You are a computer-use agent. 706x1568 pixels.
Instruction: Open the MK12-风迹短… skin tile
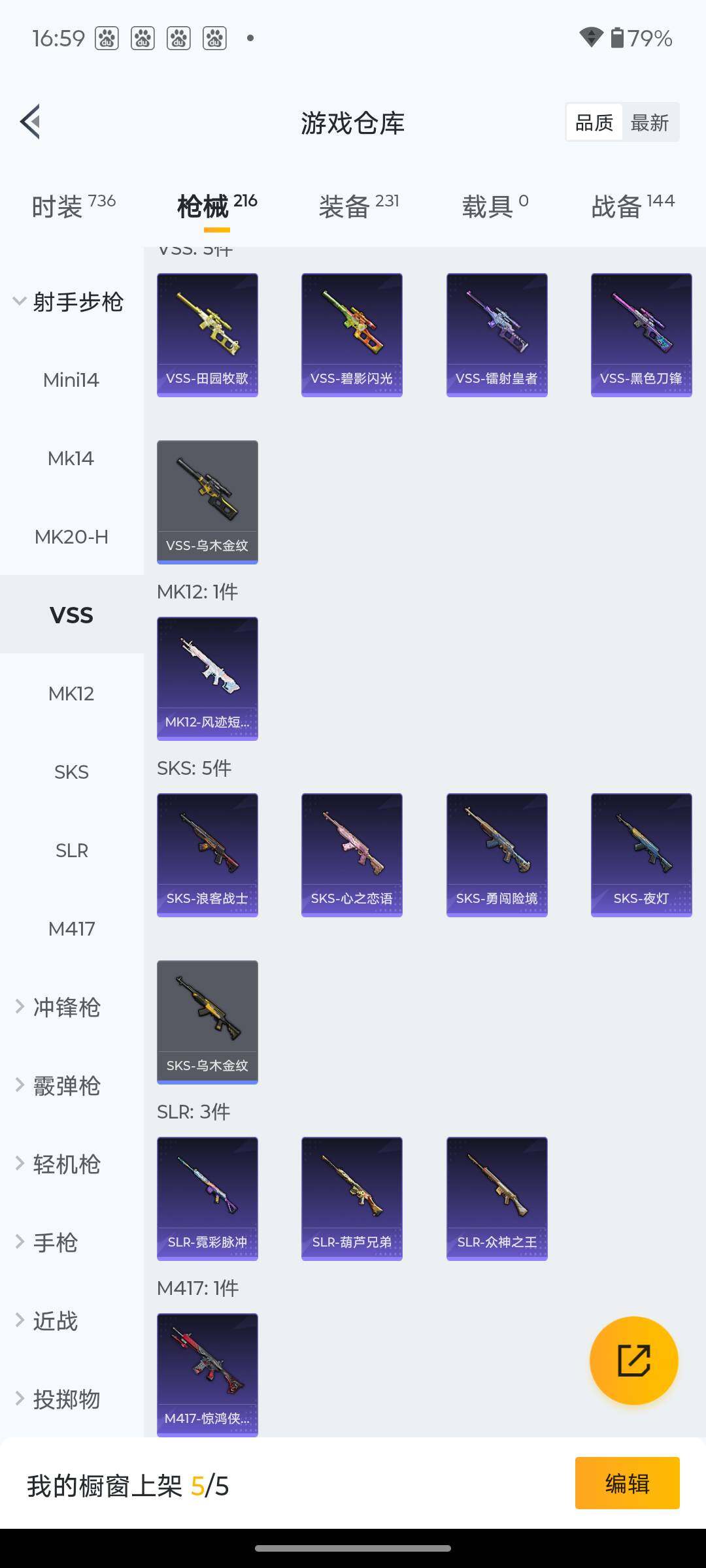[207, 678]
